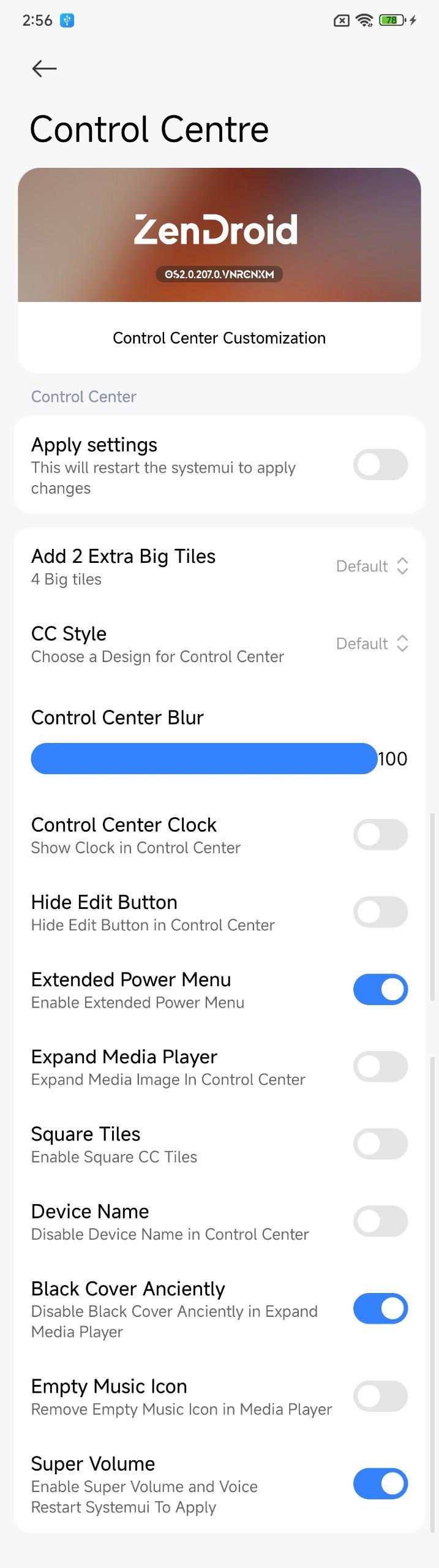Viewport: 439px width, 1568px height.
Task: Enable the Empty Music Icon option
Action: coord(380,1395)
